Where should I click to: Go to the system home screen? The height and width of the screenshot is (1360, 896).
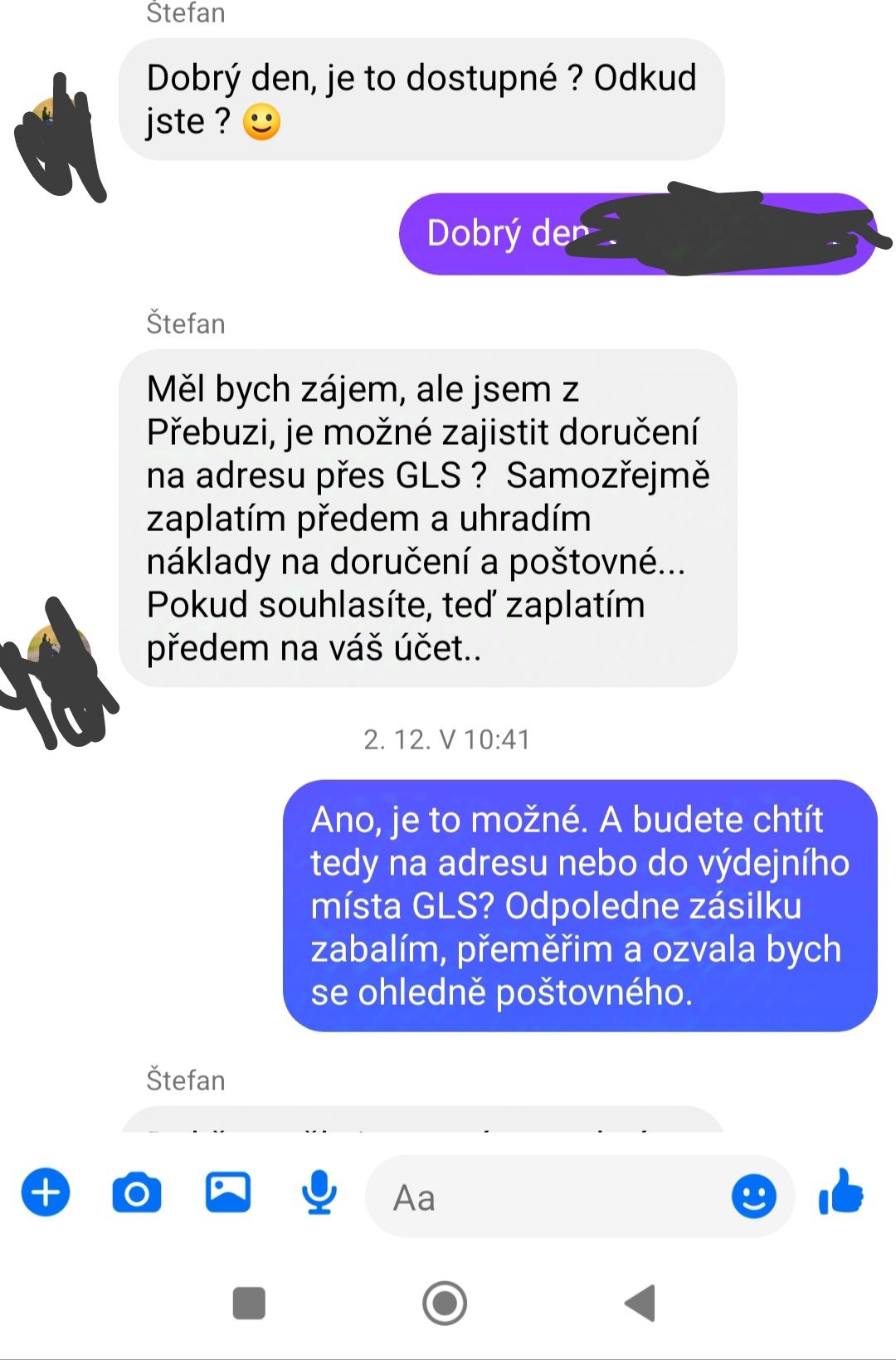pos(445,1303)
